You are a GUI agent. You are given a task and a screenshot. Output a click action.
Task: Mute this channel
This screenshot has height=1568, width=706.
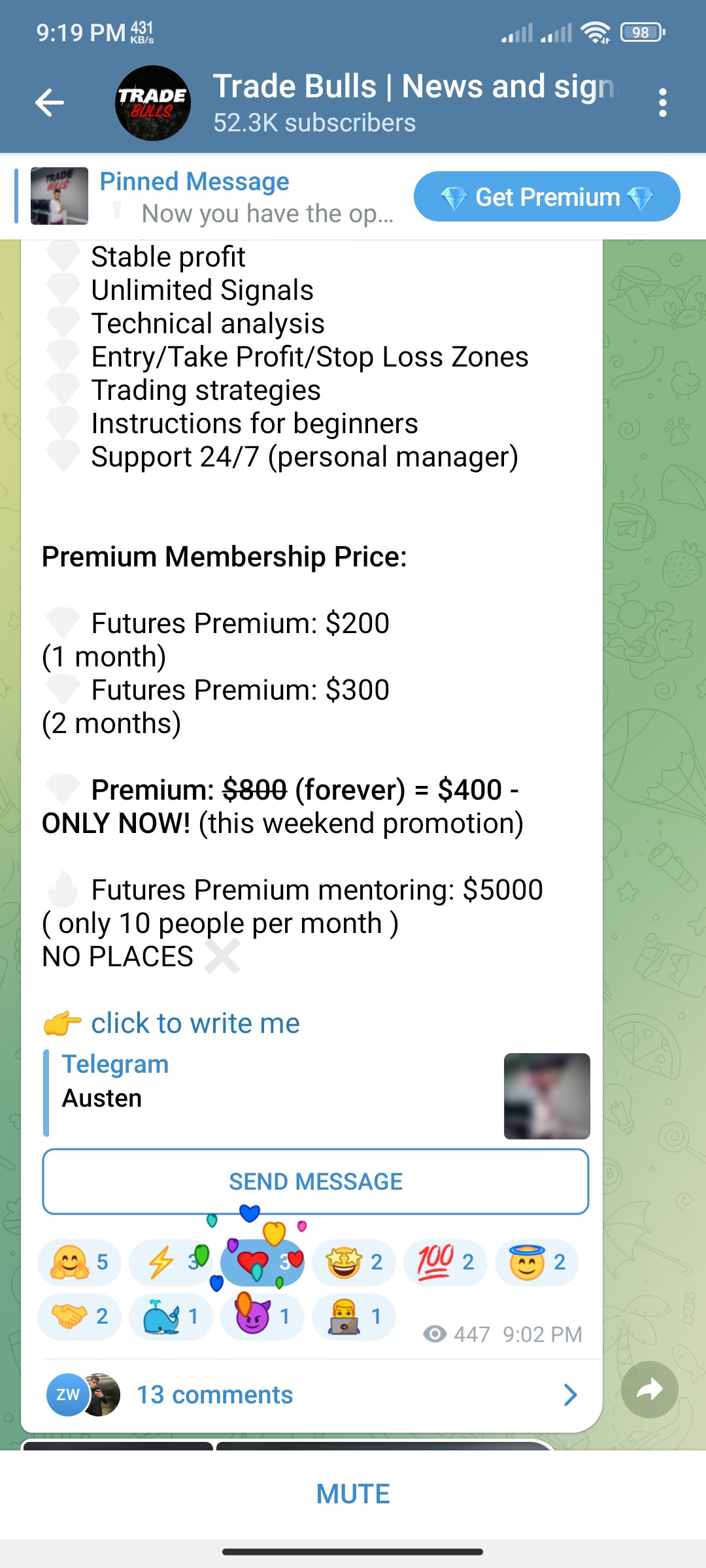(353, 1494)
